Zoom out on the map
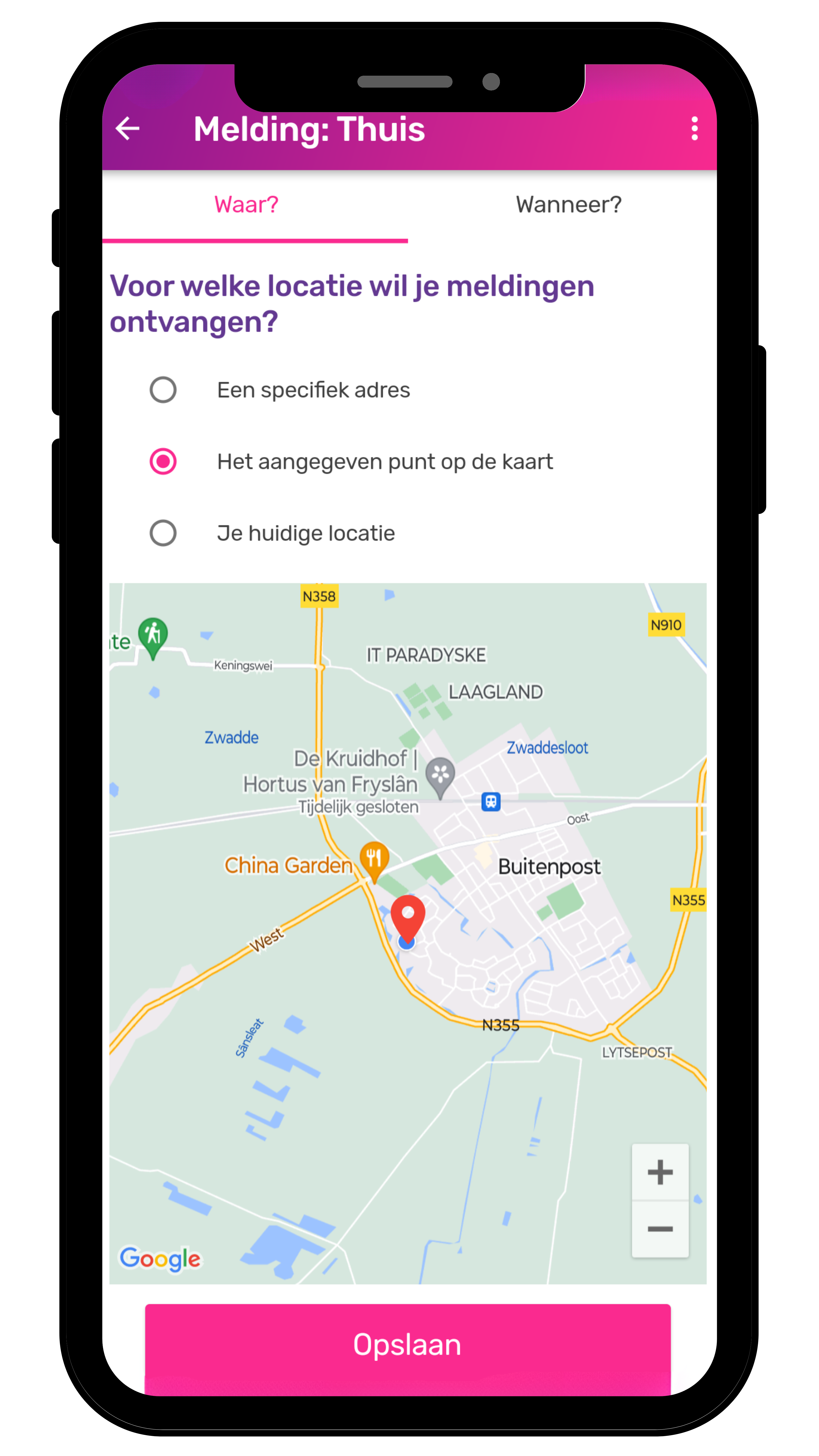The image size is (819, 1456). (x=660, y=1229)
